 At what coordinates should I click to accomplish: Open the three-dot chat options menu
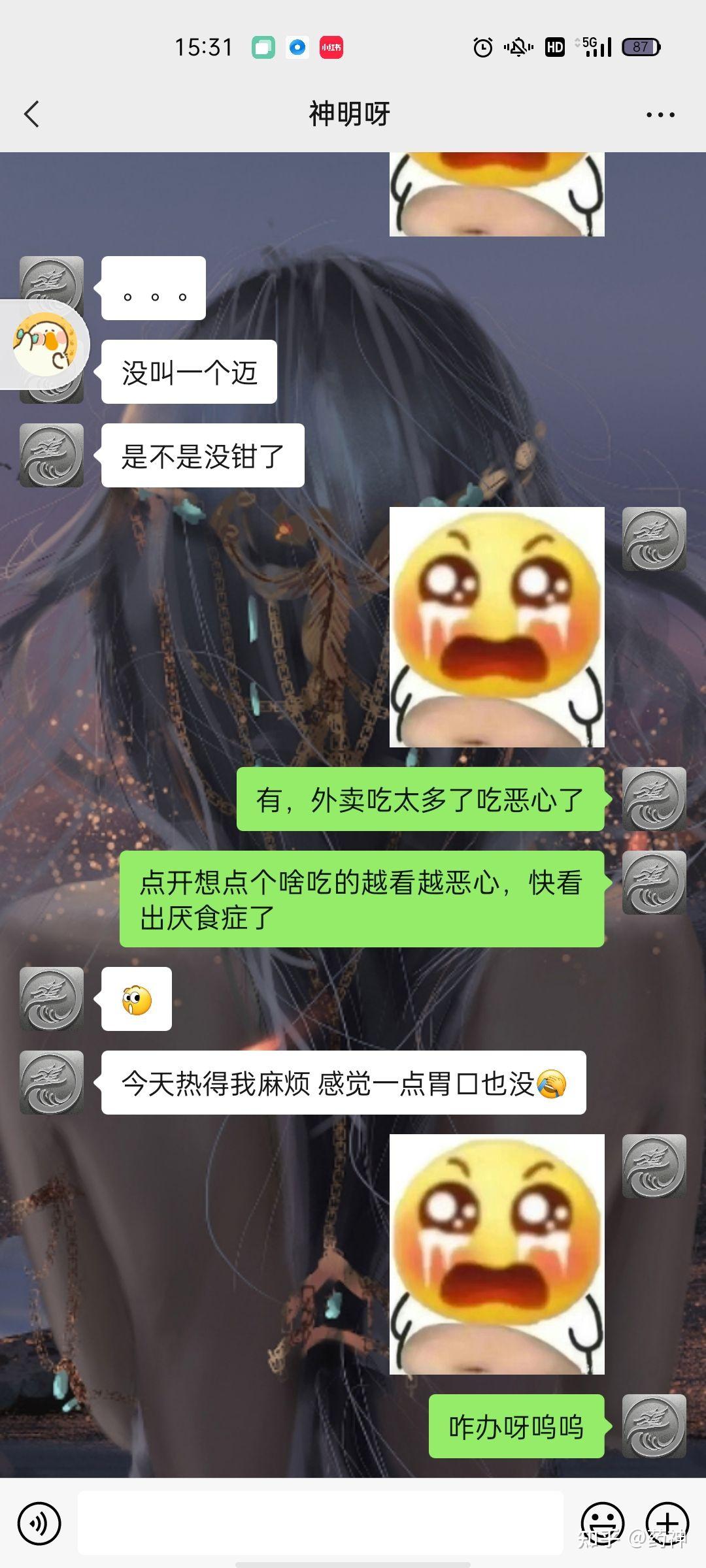coord(660,115)
